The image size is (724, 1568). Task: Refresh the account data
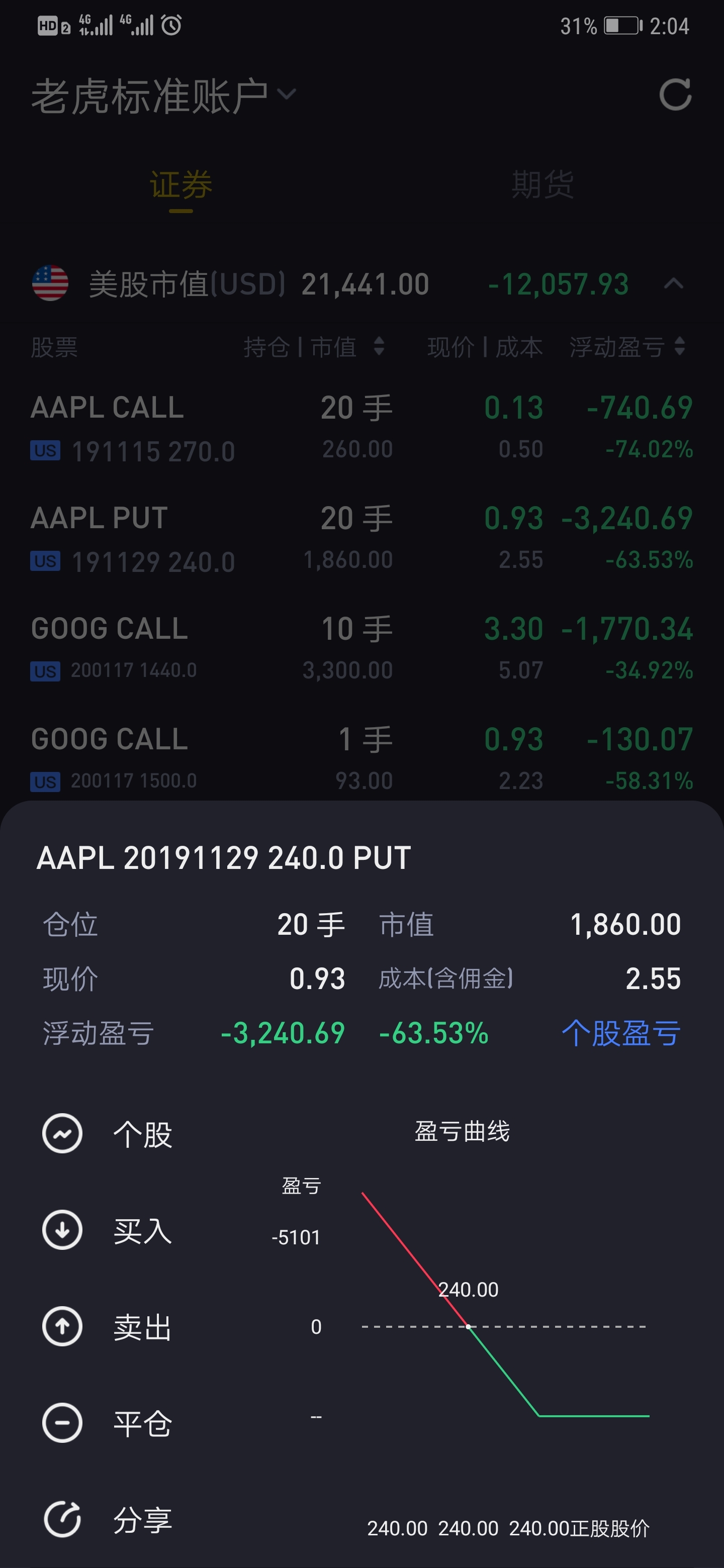[x=675, y=95]
